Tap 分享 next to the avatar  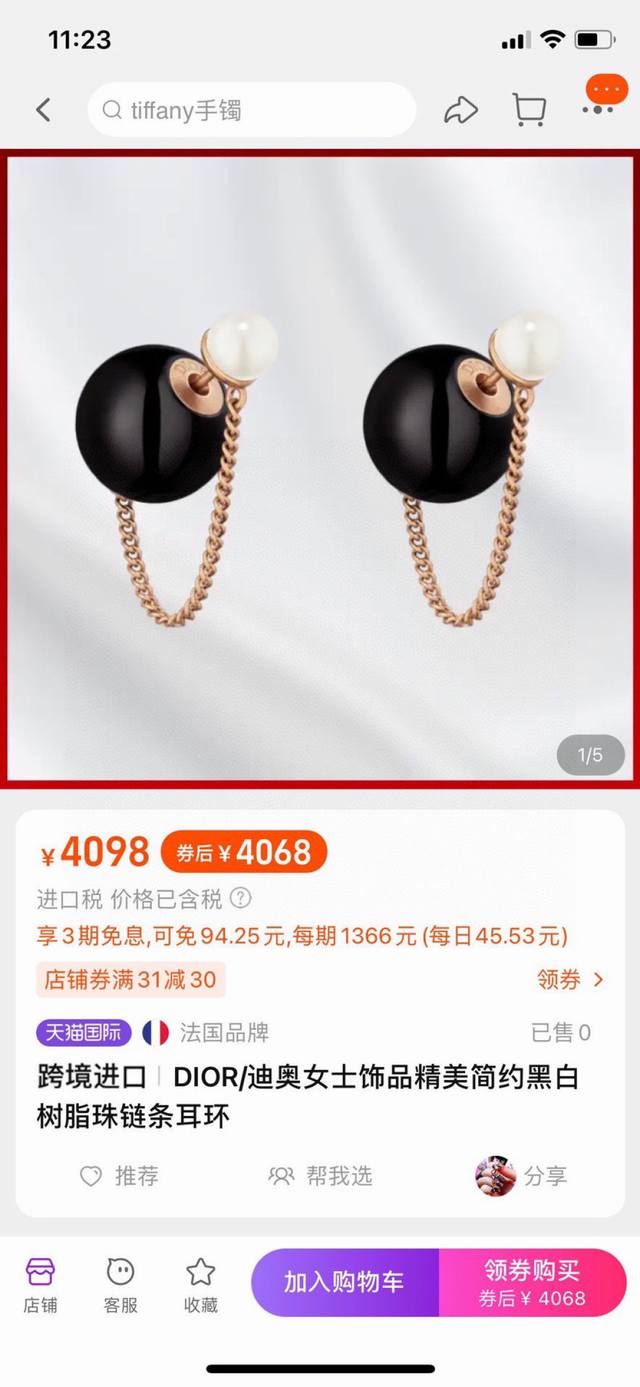pyautogui.click(x=524, y=1176)
